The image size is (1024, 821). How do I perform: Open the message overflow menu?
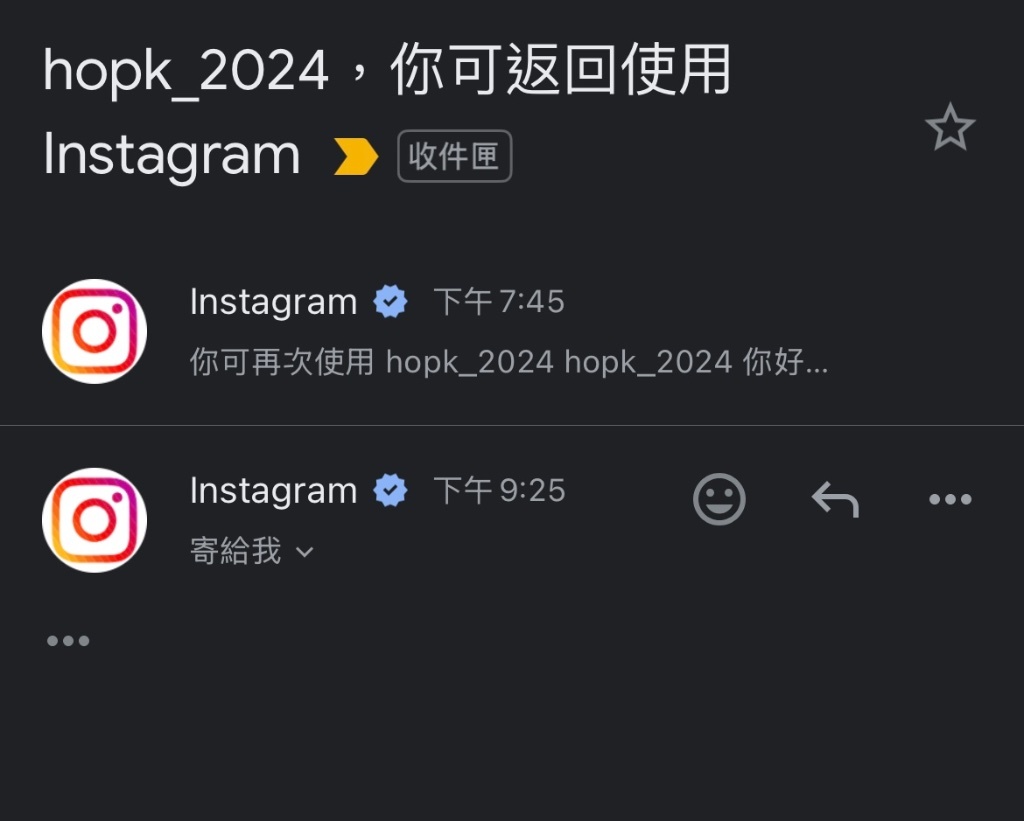pos(949,499)
